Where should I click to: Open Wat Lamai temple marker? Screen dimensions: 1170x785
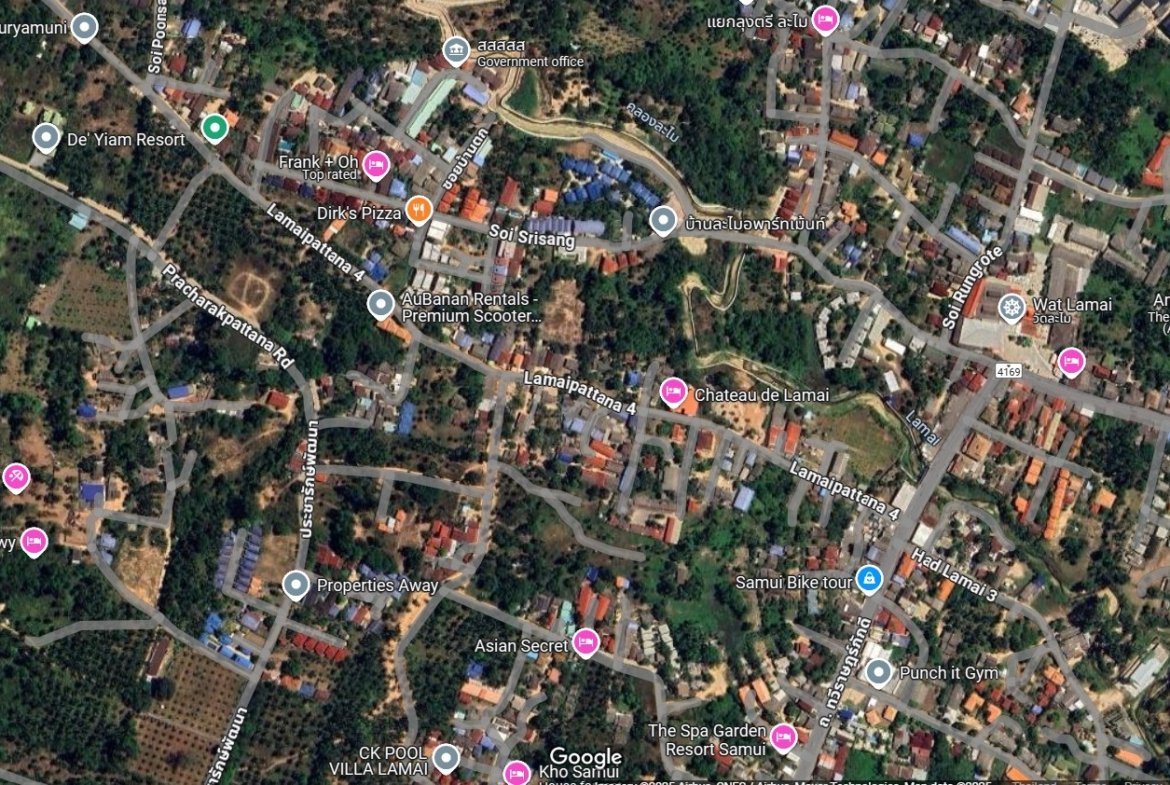click(1011, 305)
